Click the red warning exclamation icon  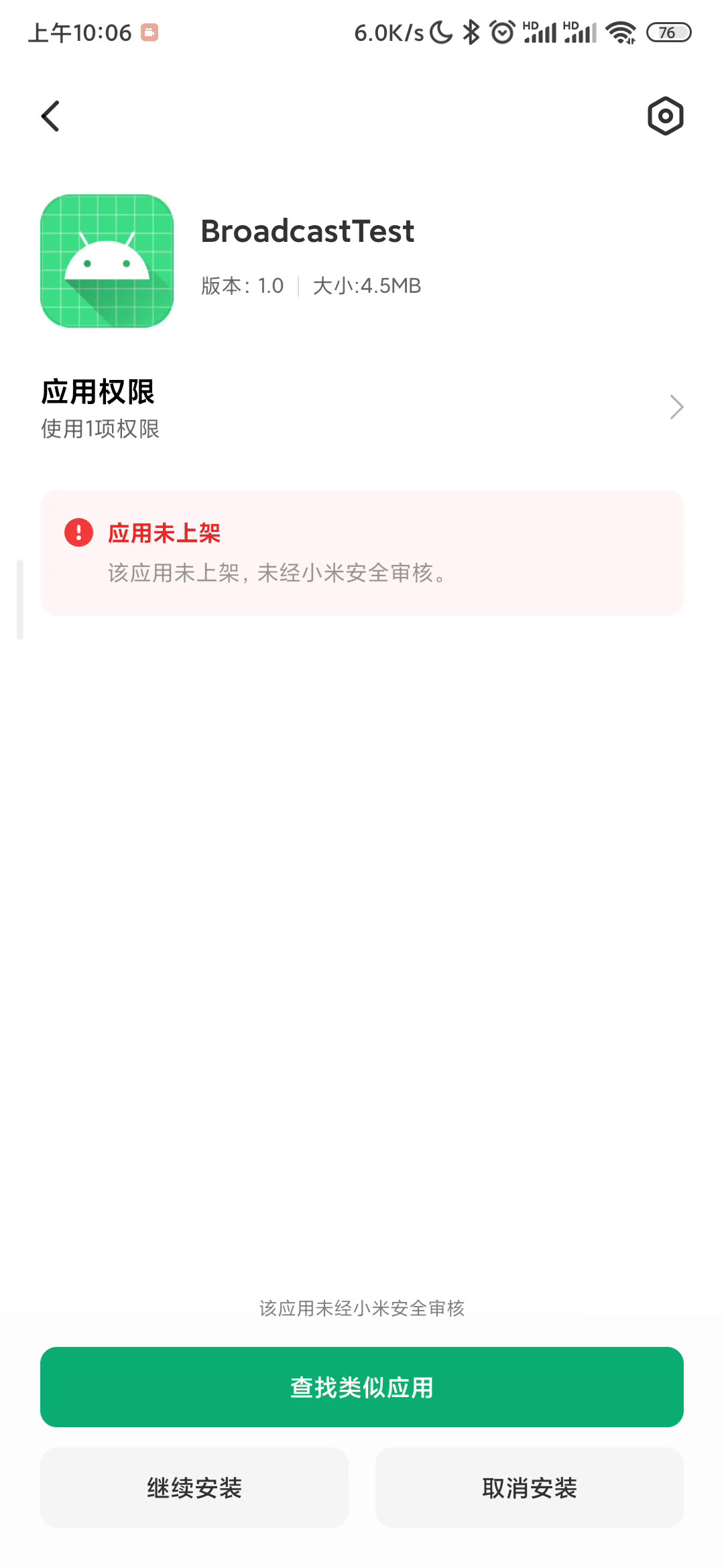(78, 531)
